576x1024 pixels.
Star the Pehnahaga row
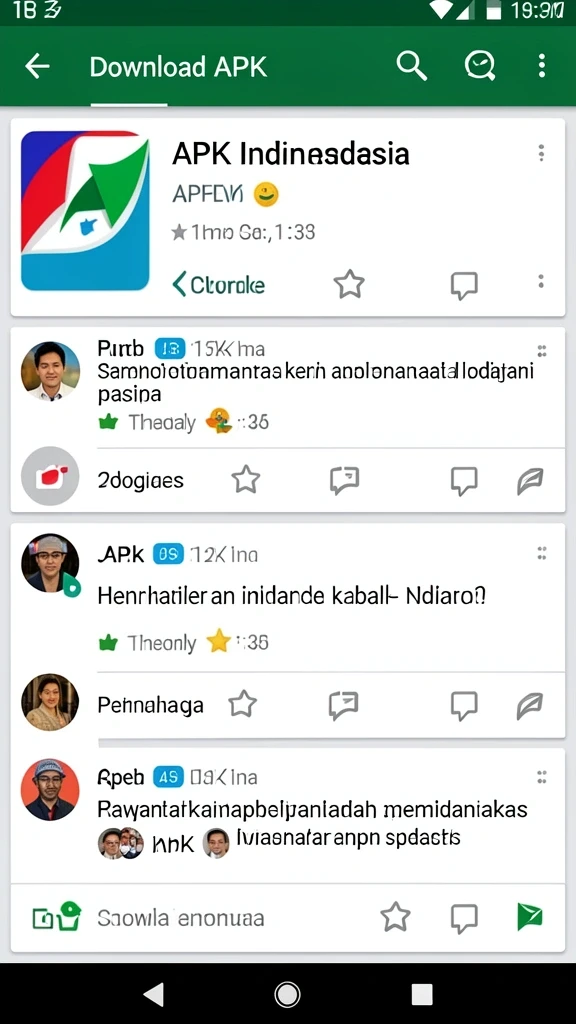(x=242, y=705)
